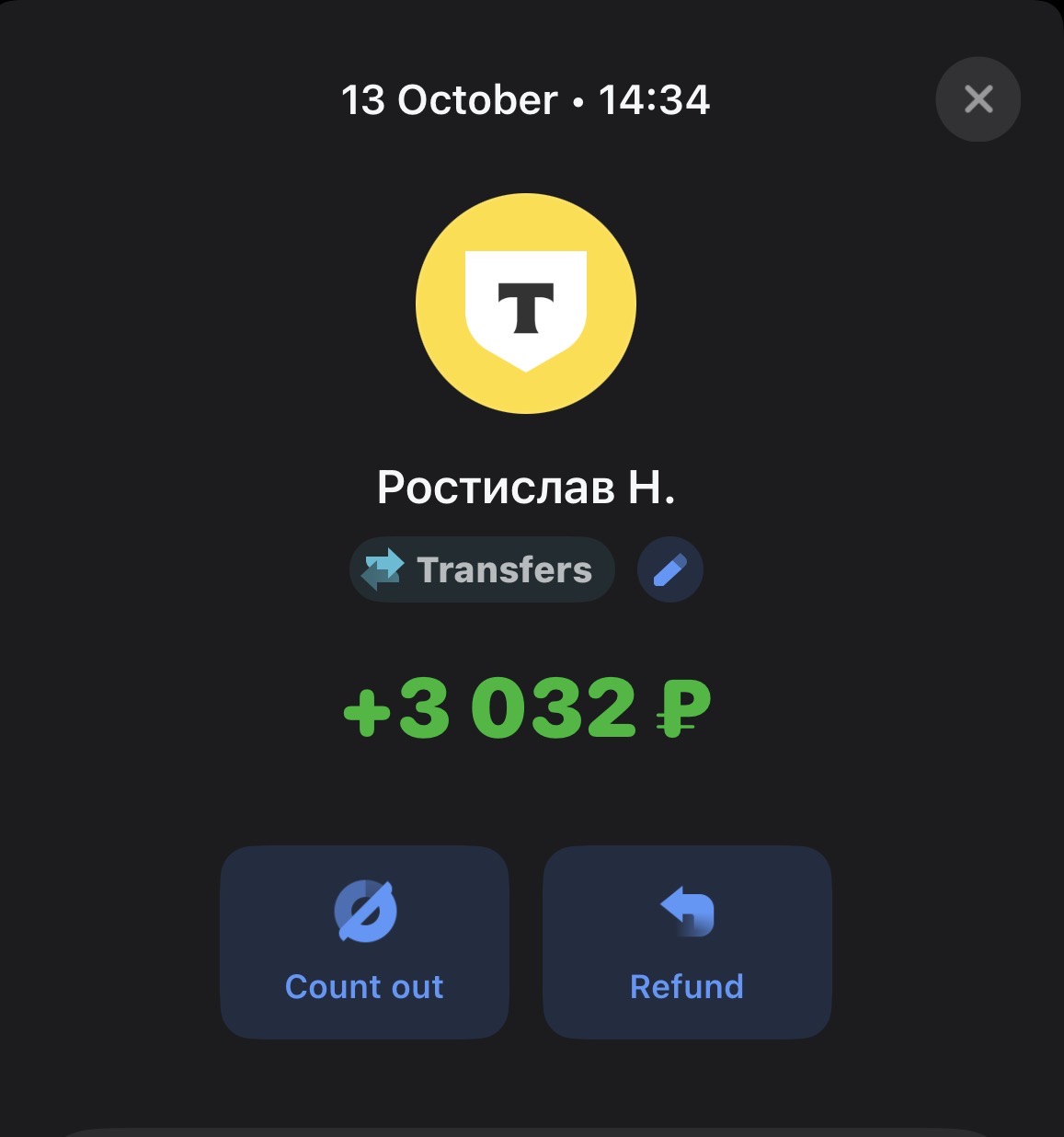Open the Transfers category chip

click(x=482, y=570)
